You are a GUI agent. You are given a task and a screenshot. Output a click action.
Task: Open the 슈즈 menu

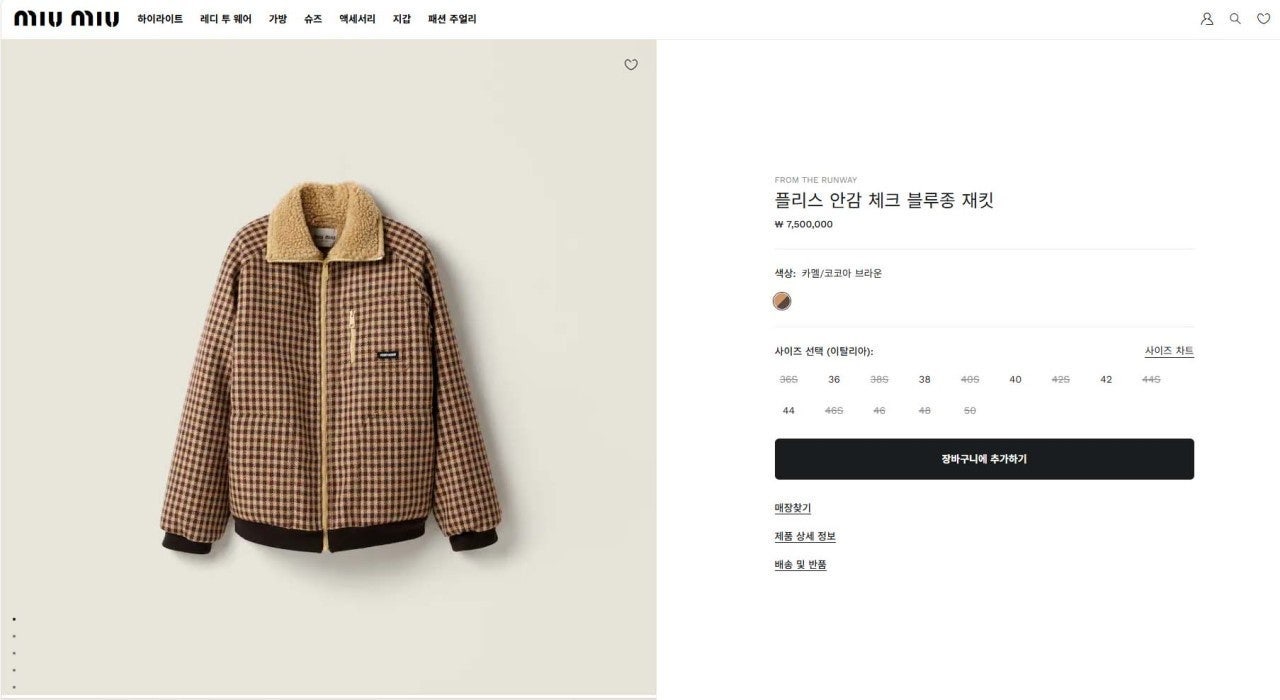click(x=313, y=19)
